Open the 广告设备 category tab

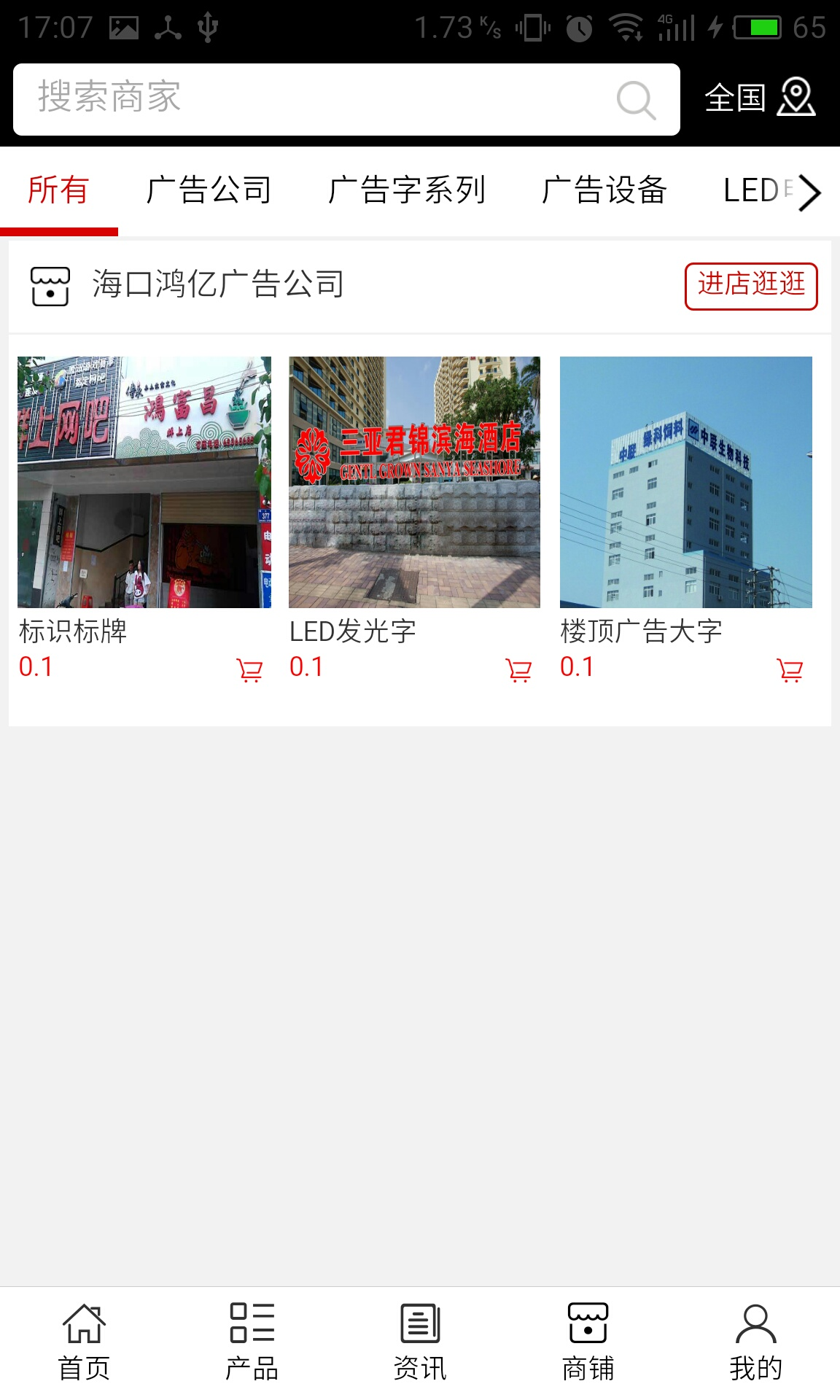(604, 190)
